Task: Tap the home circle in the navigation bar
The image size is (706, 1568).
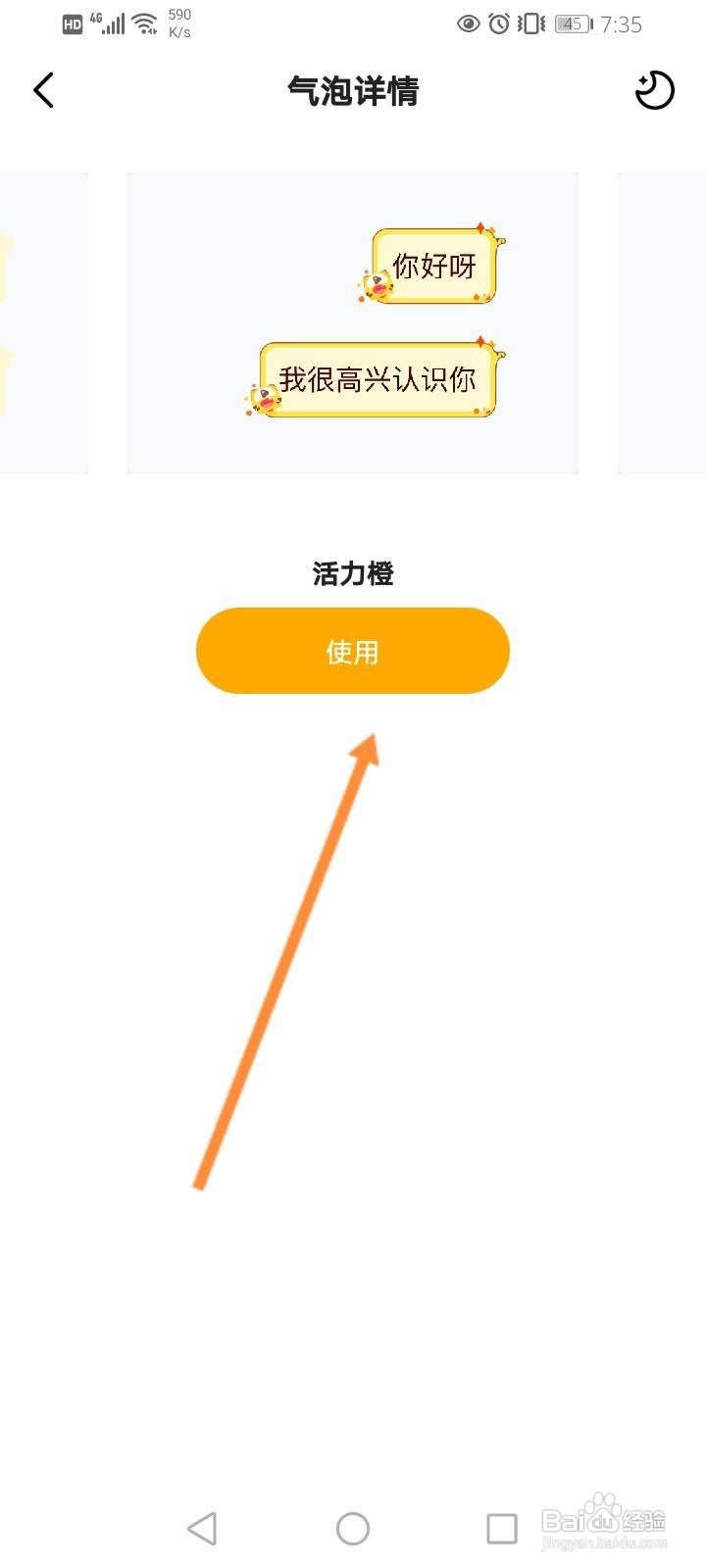Action: pos(351,1527)
